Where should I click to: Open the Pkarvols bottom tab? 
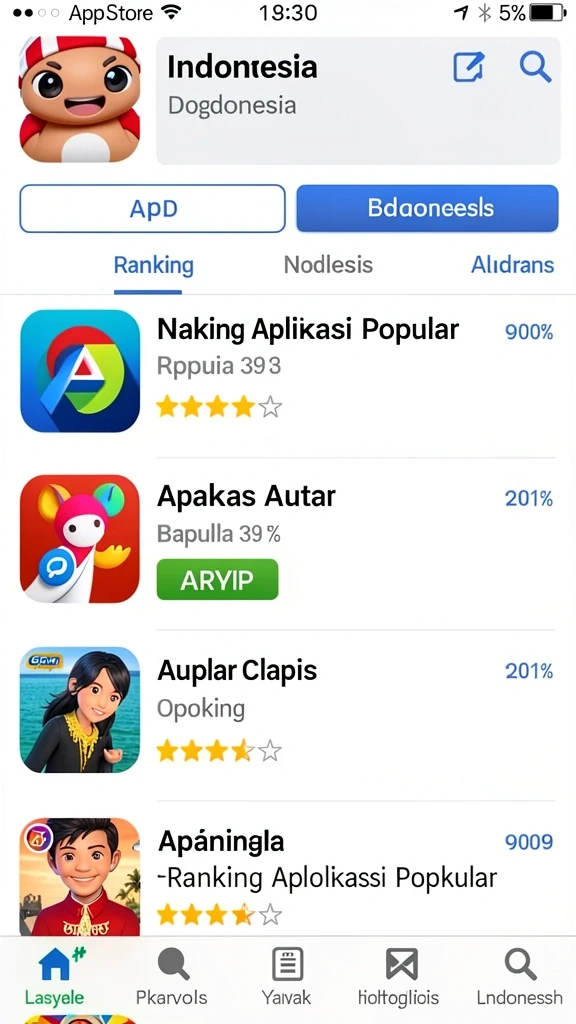tap(172, 978)
